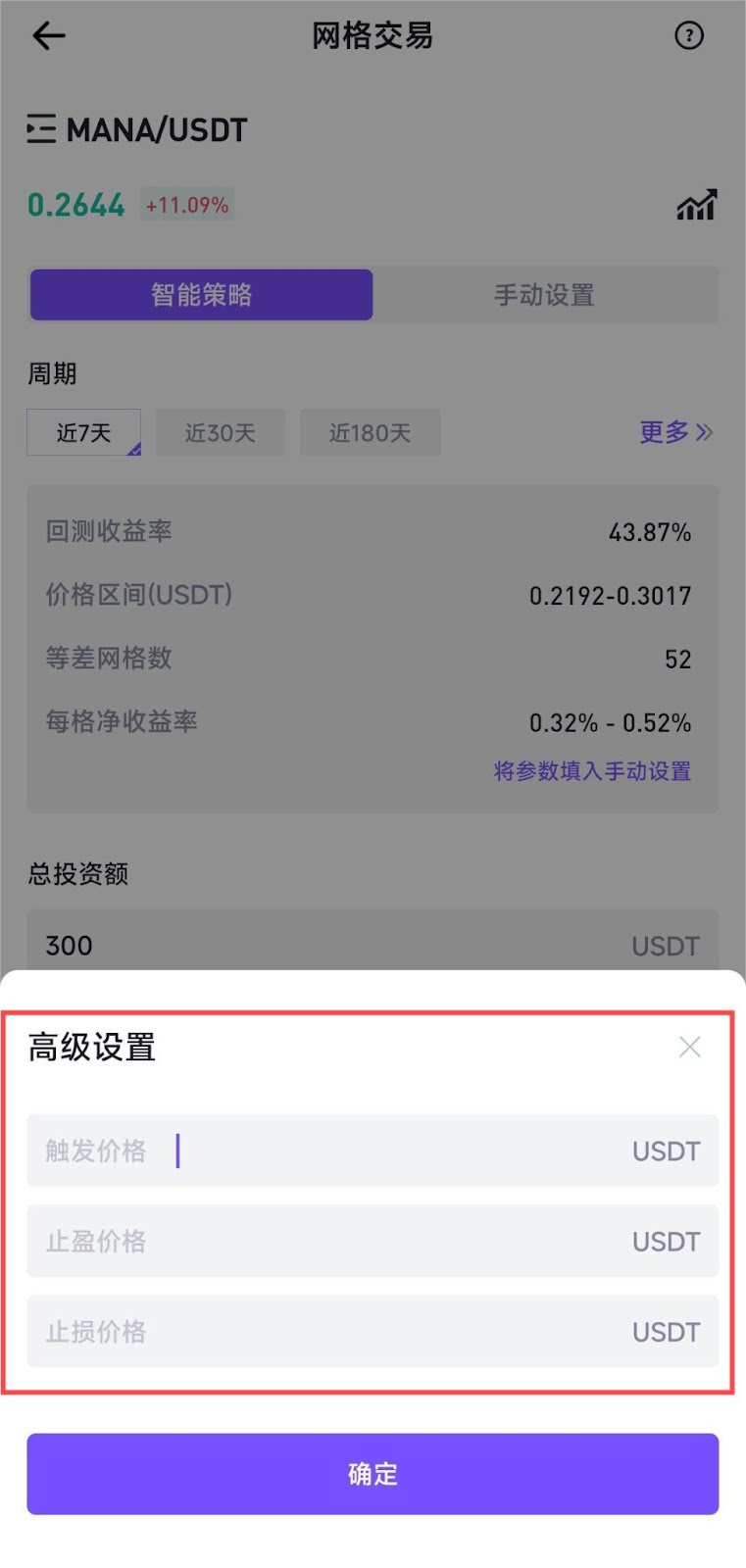The image size is (746, 1568).
Task: Tap the 触发价格 input field
Action: [x=373, y=1151]
